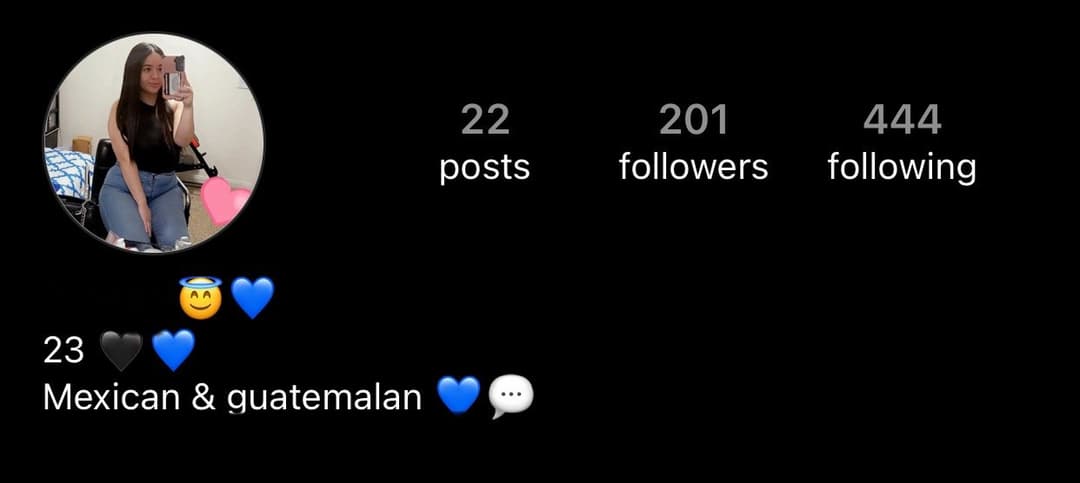Open the list of 201 followers
The image size is (1080, 483).
tap(693, 143)
